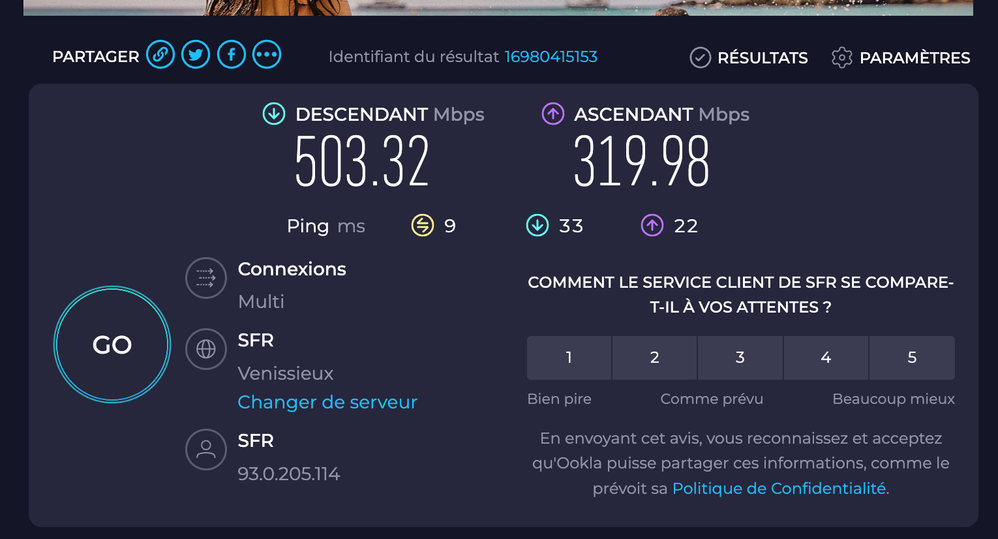Image resolution: width=998 pixels, height=539 pixels.
Task: Start a new test with GO
Action: tap(112, 345)
